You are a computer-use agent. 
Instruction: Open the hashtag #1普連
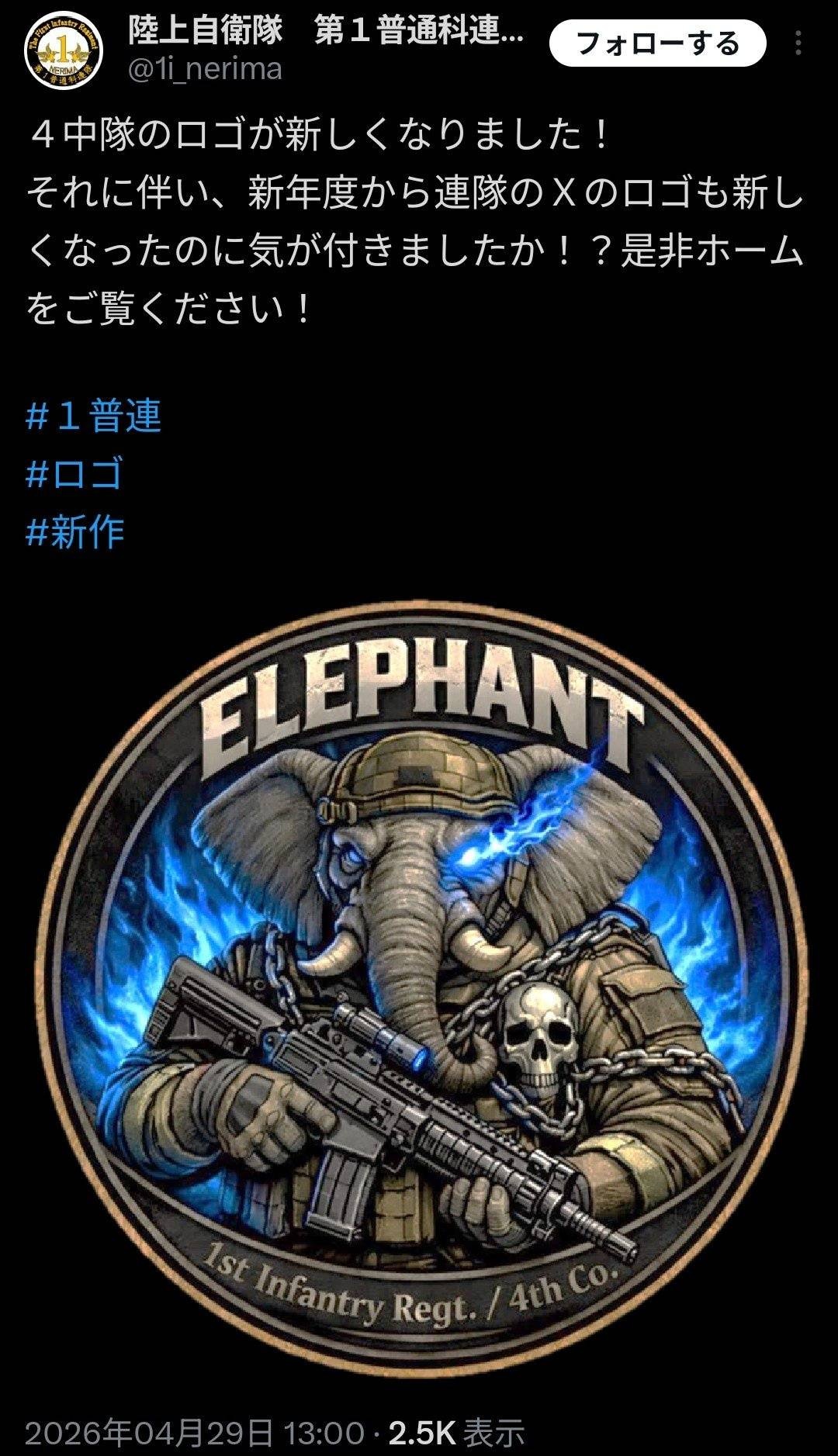(x=94, y=416)
